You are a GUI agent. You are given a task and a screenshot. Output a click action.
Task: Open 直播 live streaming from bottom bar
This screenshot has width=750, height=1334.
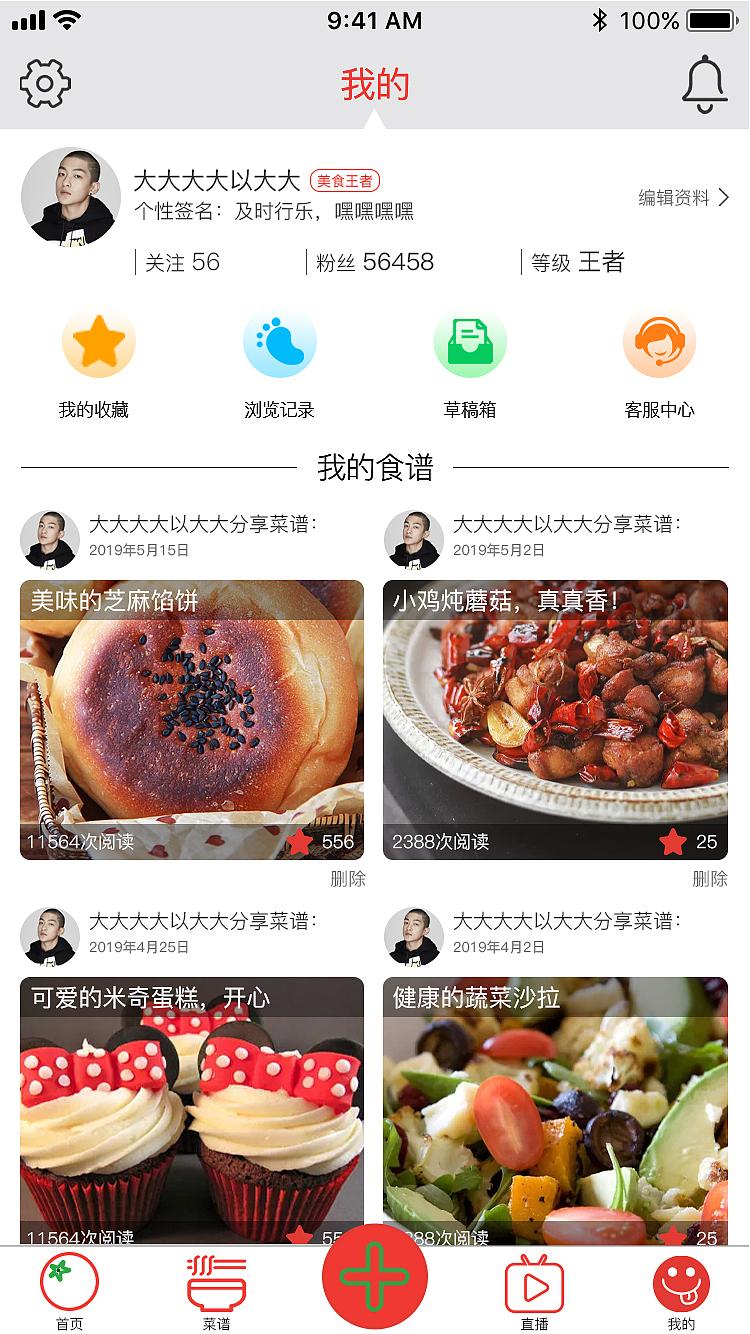534,1290
